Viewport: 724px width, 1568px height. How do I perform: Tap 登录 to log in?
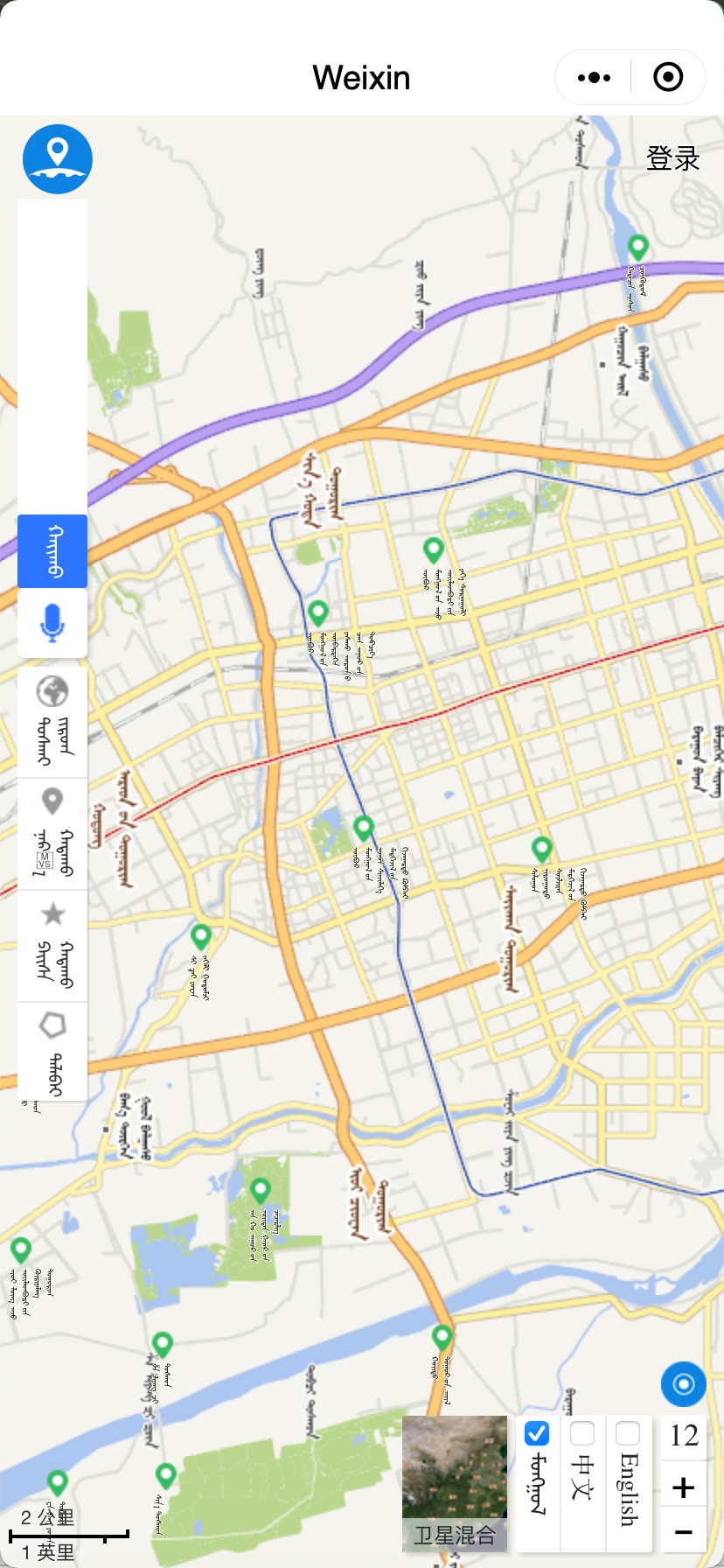pos(672,158)
